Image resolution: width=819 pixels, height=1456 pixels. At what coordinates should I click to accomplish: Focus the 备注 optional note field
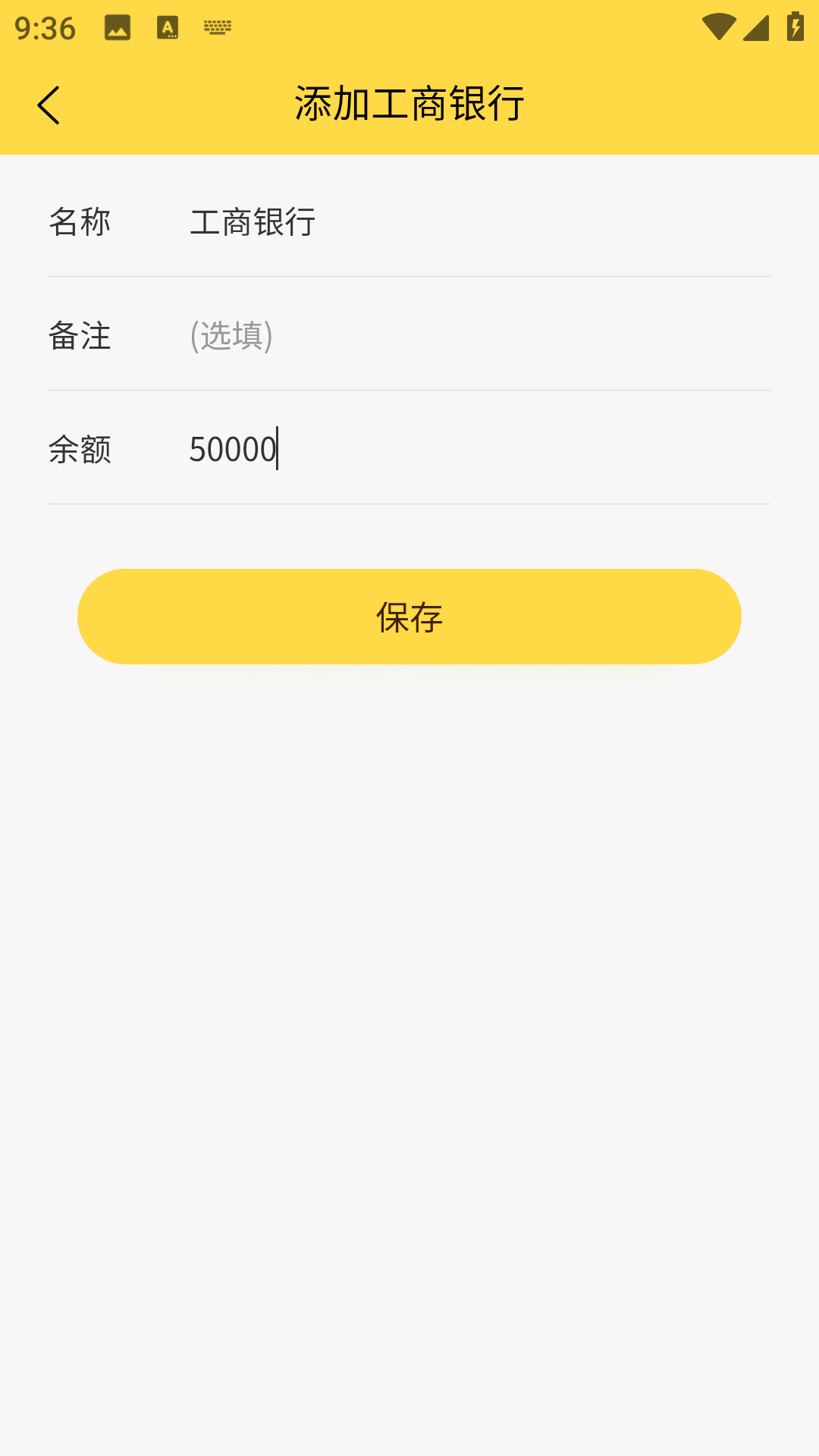pos(478,335)
